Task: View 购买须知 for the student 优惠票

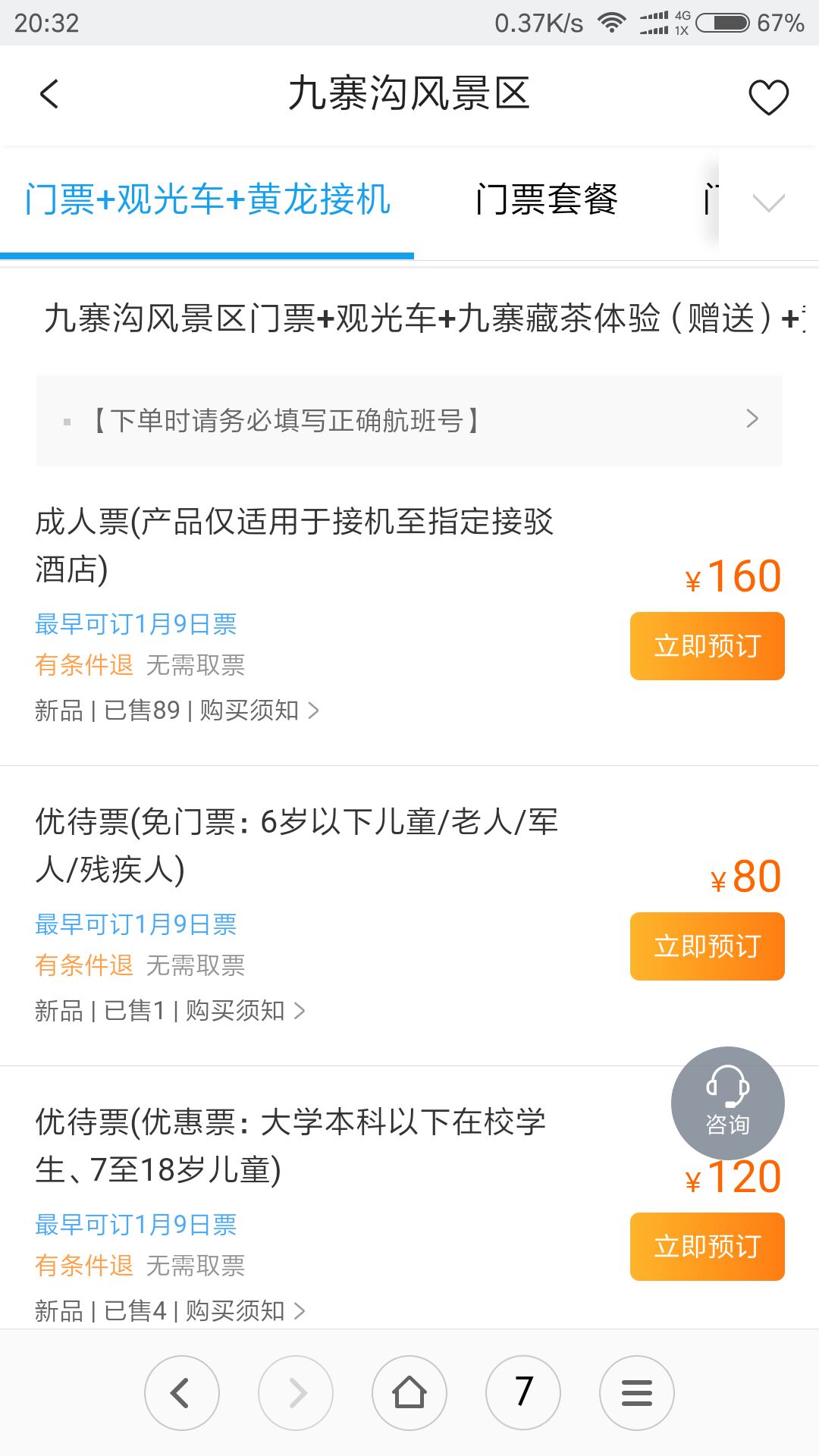Action: click(x=244, y=1311)
